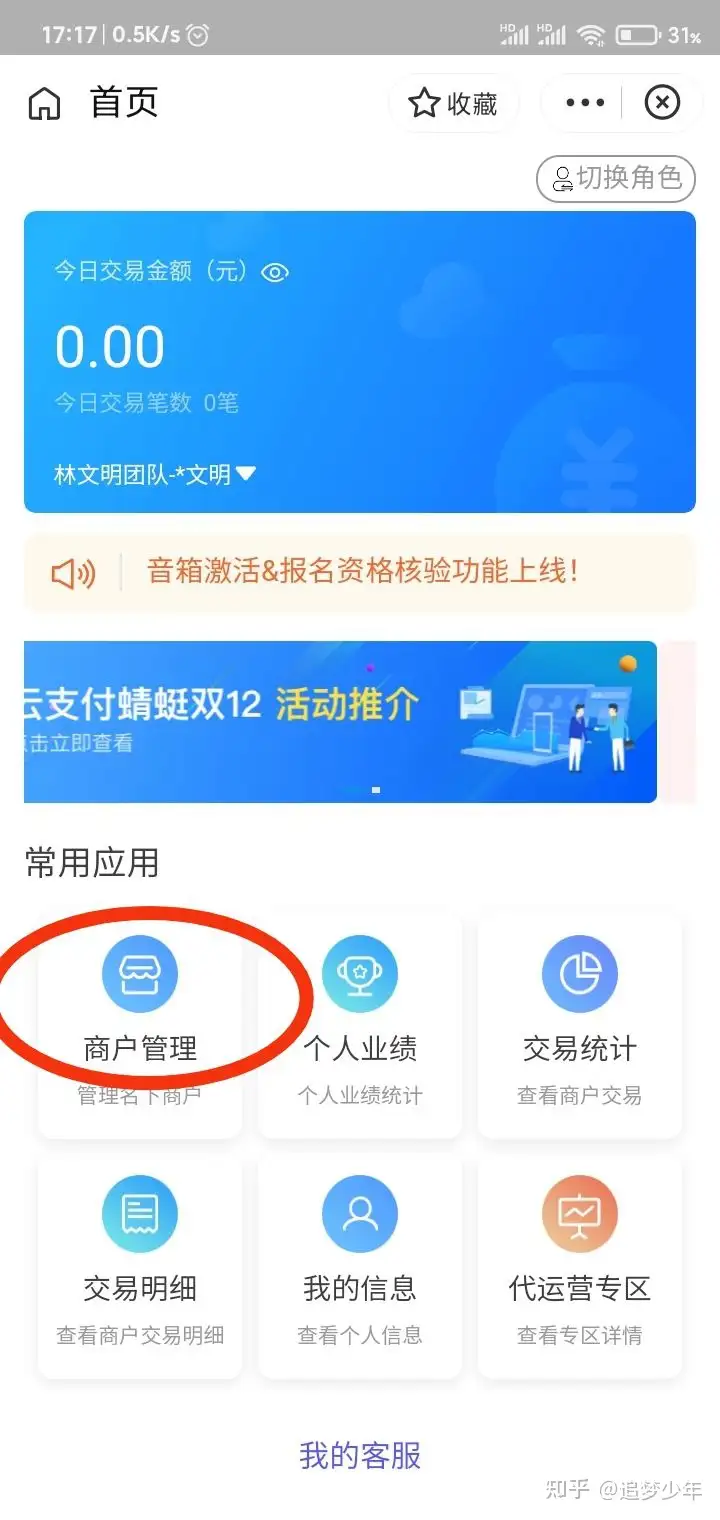Open 代运营专区 section

click(x=580, y=1265)
